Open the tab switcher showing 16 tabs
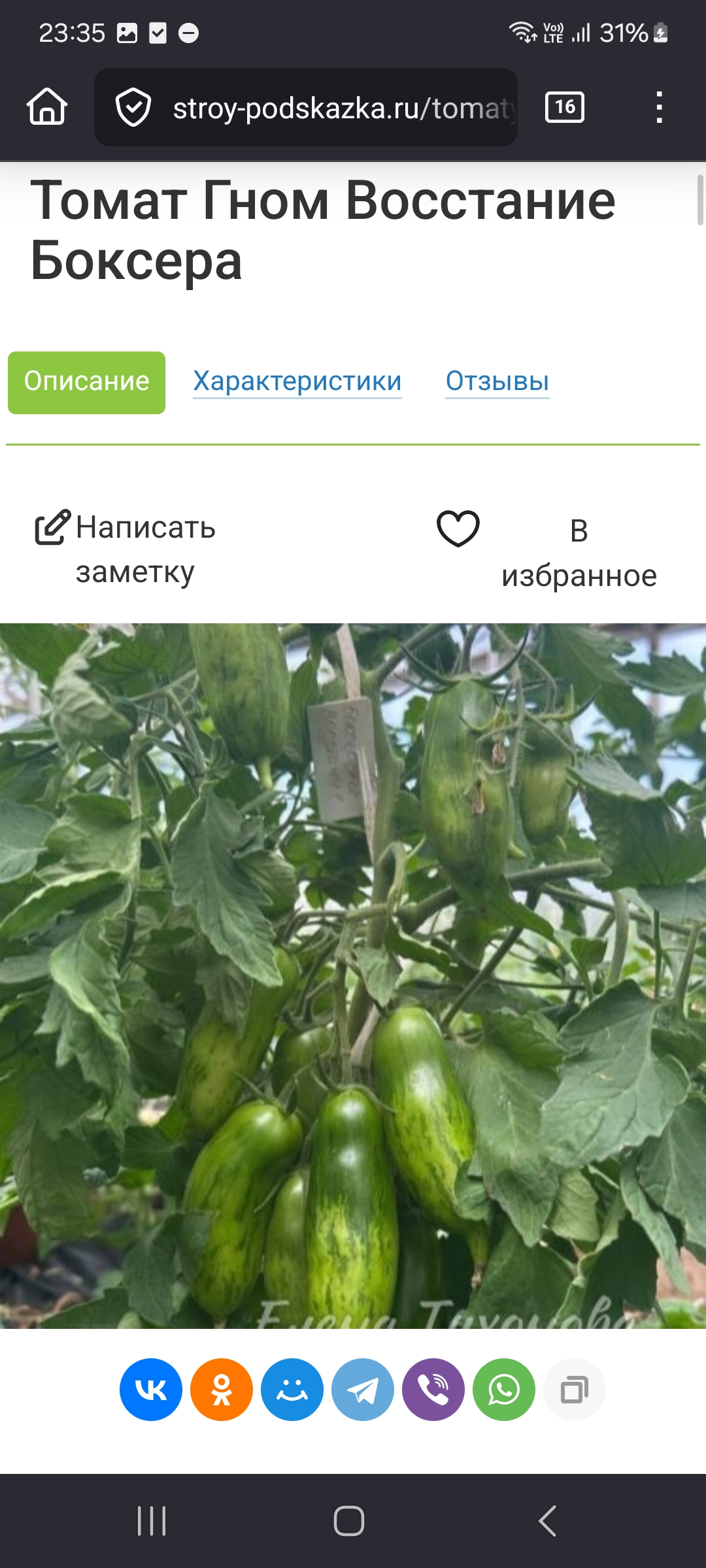706x1568 pixels. pos(564,107)
